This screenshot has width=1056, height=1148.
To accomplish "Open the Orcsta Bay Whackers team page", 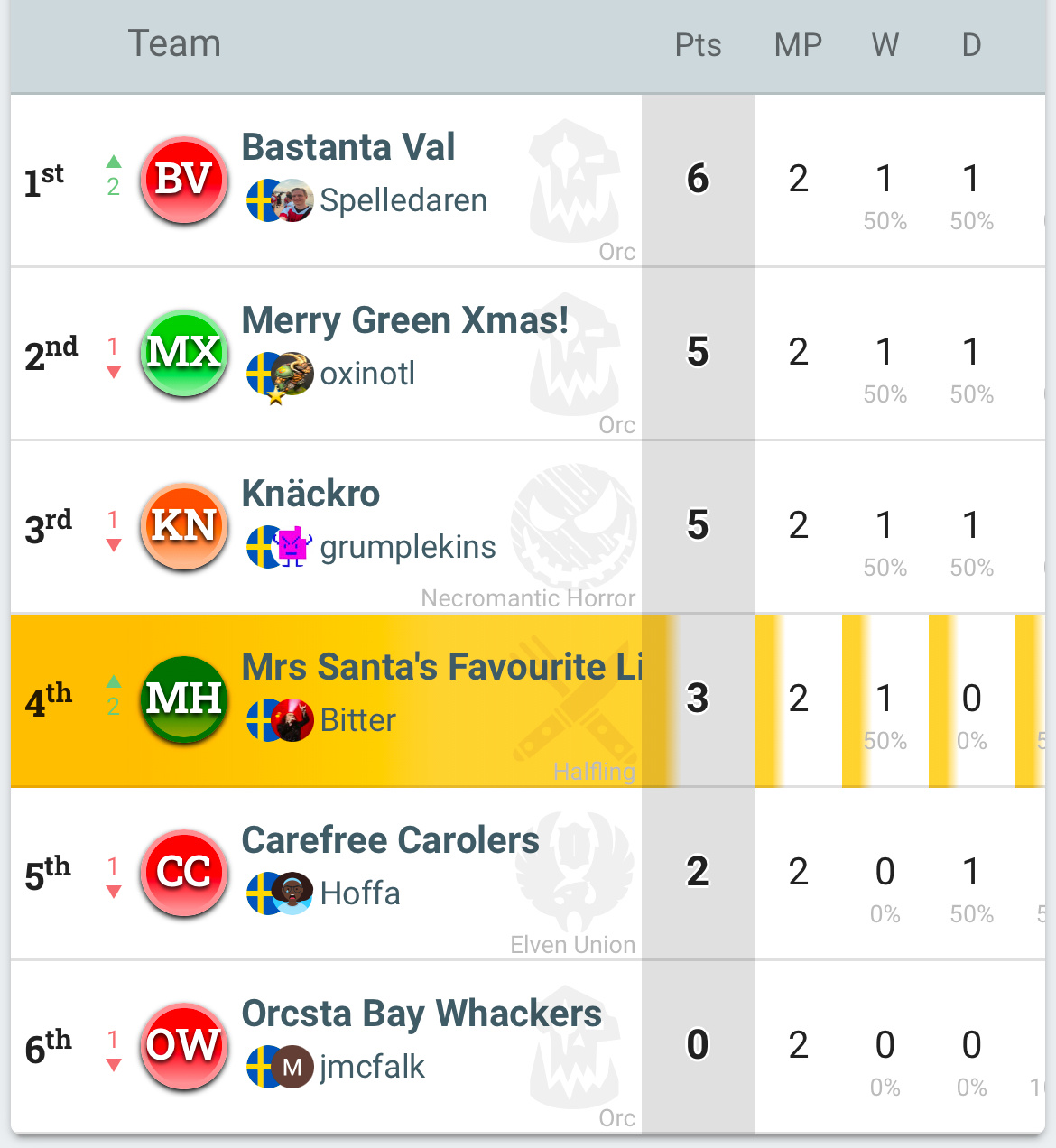I will (x=421, y=1014).
